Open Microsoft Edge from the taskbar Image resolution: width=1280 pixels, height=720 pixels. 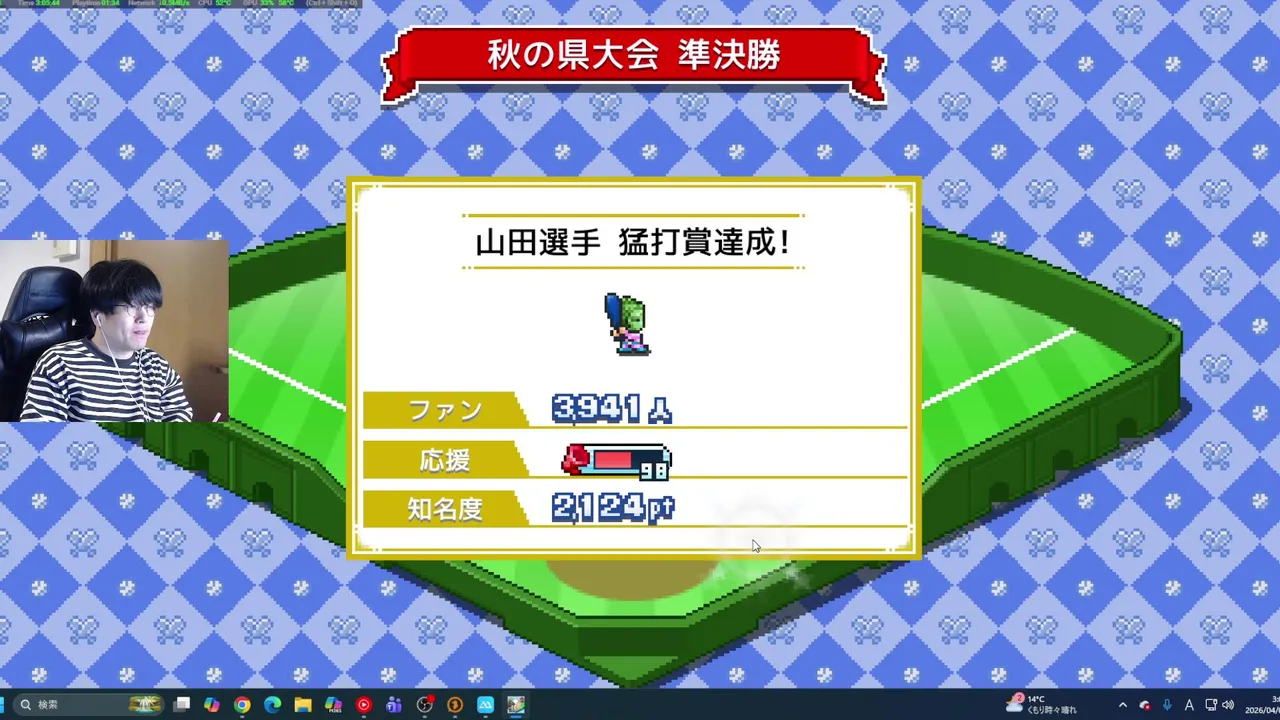[272, 705]
